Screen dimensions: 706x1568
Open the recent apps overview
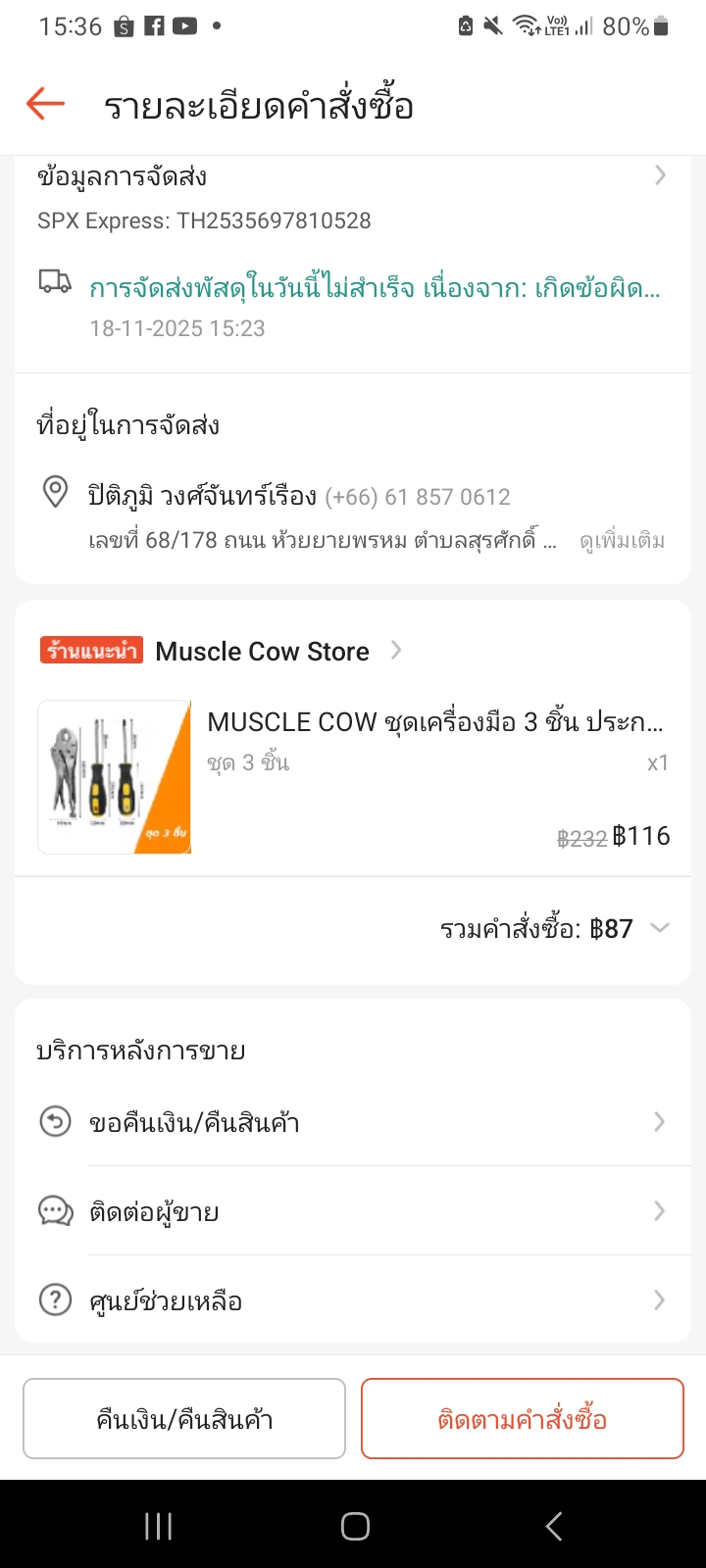(158, 1526)
